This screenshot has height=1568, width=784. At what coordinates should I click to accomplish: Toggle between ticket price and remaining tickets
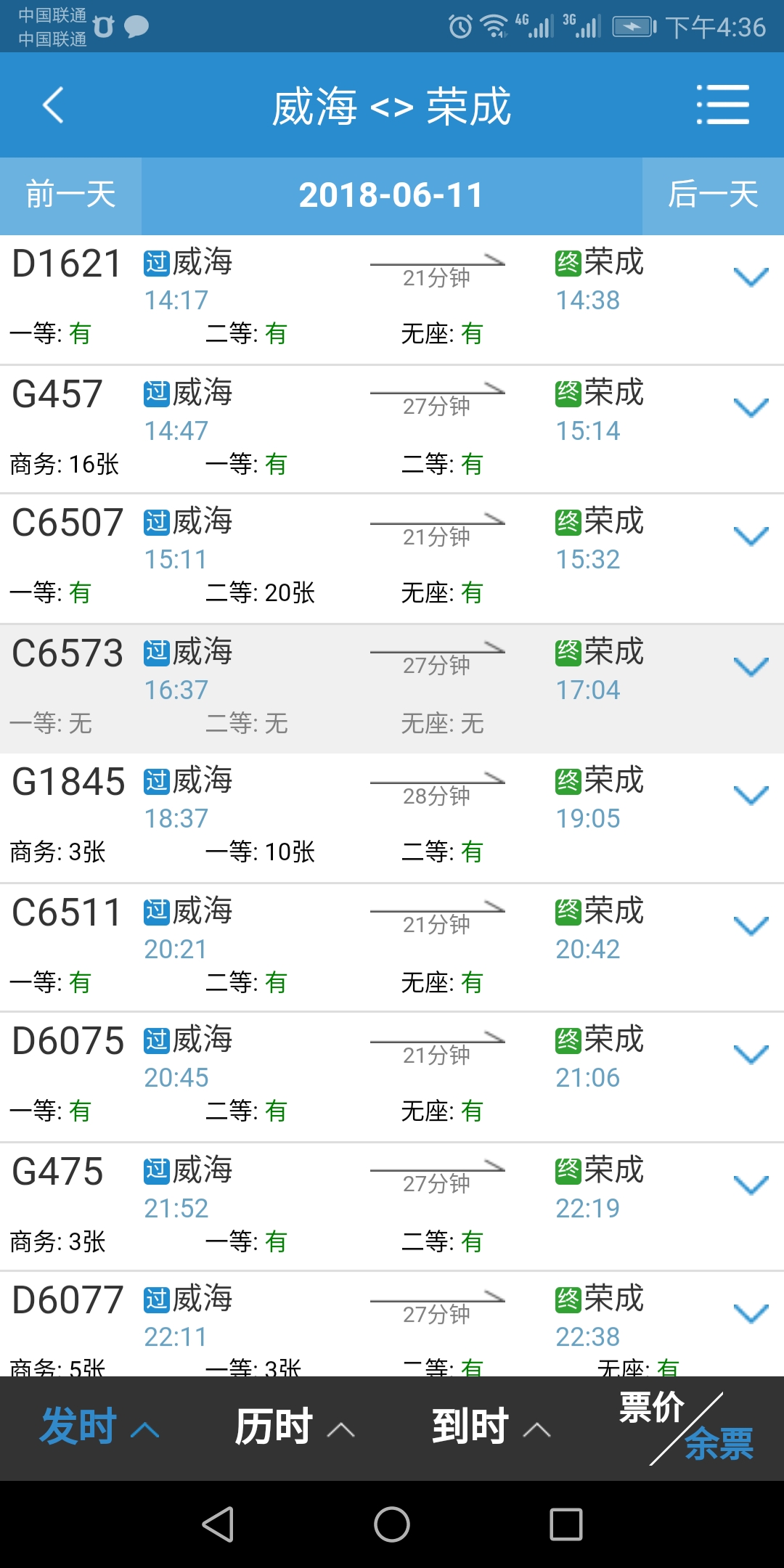(686, 1427)
